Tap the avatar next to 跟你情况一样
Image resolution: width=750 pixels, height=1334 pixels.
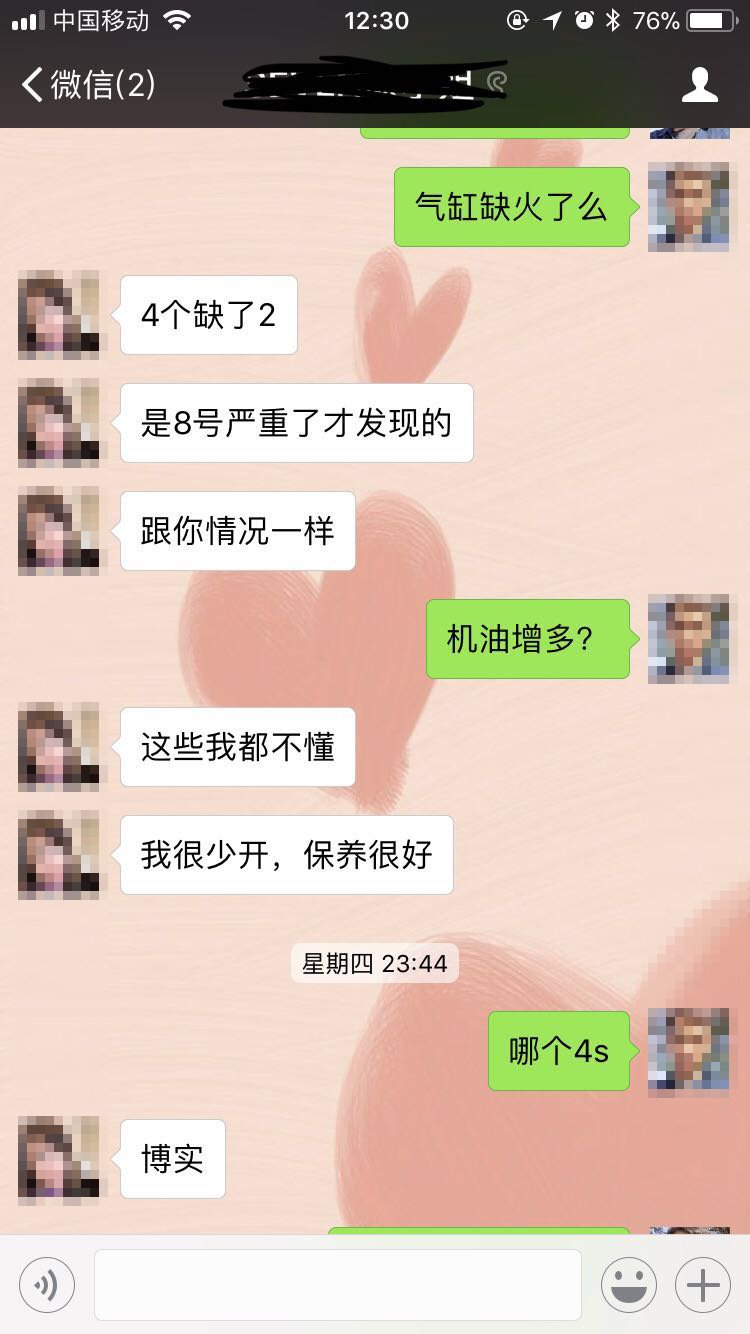(x=57, y=531)
